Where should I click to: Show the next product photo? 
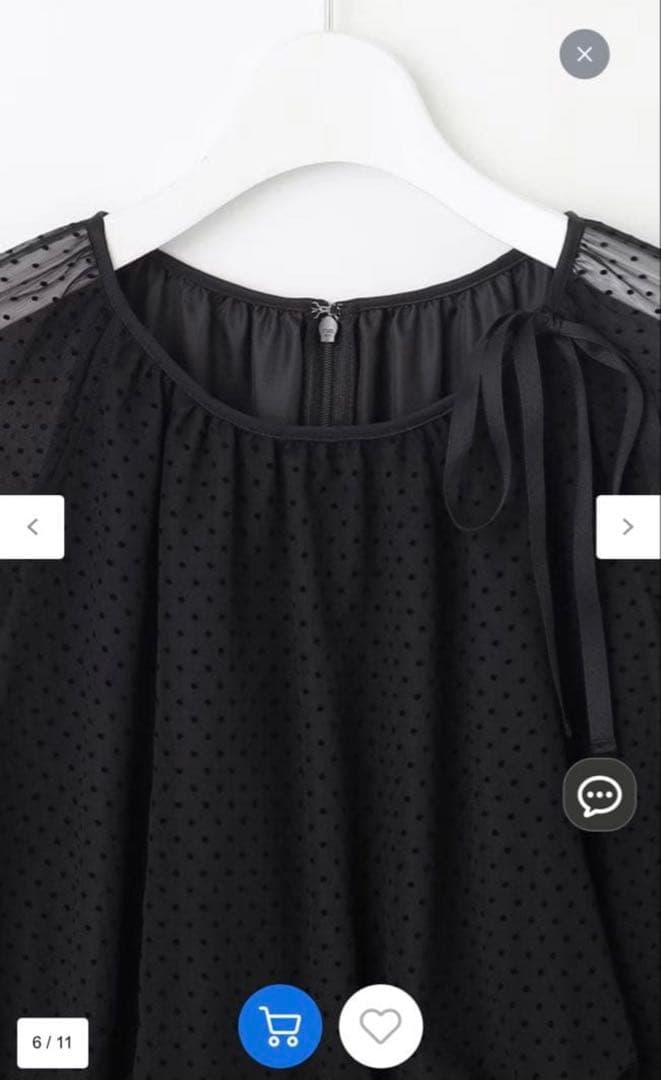point(628,527)
